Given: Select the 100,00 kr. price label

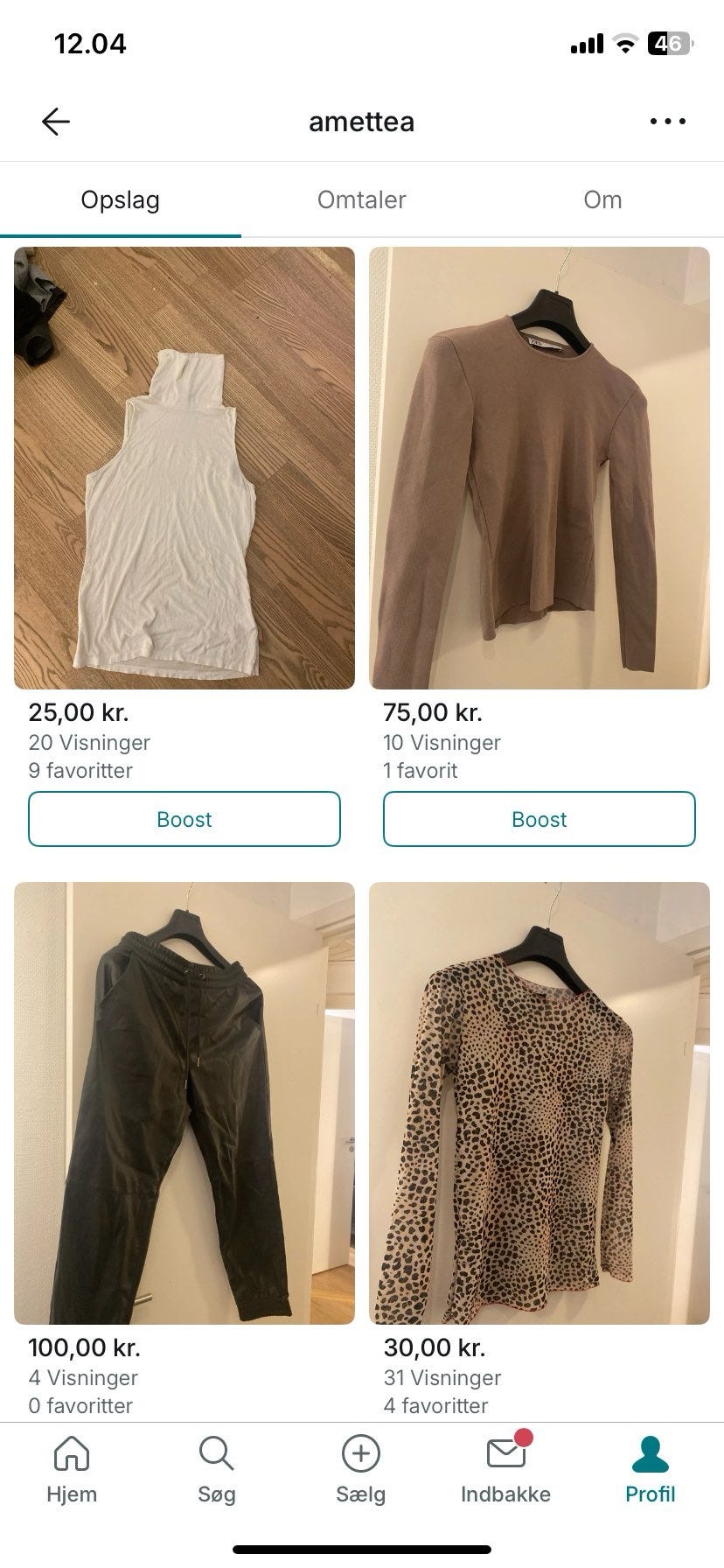Looking at the screenshot, I should [x=87, y=1347].
